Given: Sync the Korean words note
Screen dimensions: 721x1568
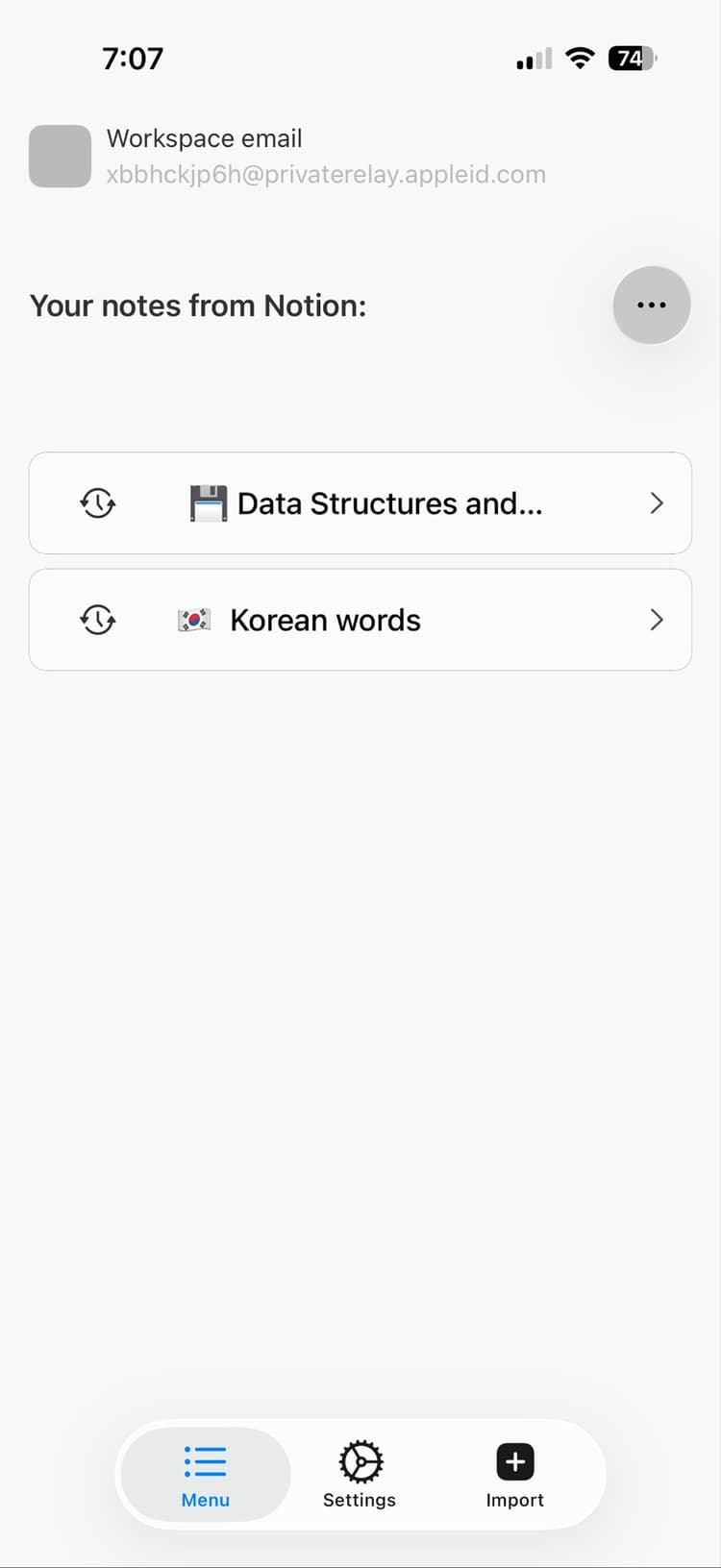Looking at the screenshot, I should pos(97,620).
